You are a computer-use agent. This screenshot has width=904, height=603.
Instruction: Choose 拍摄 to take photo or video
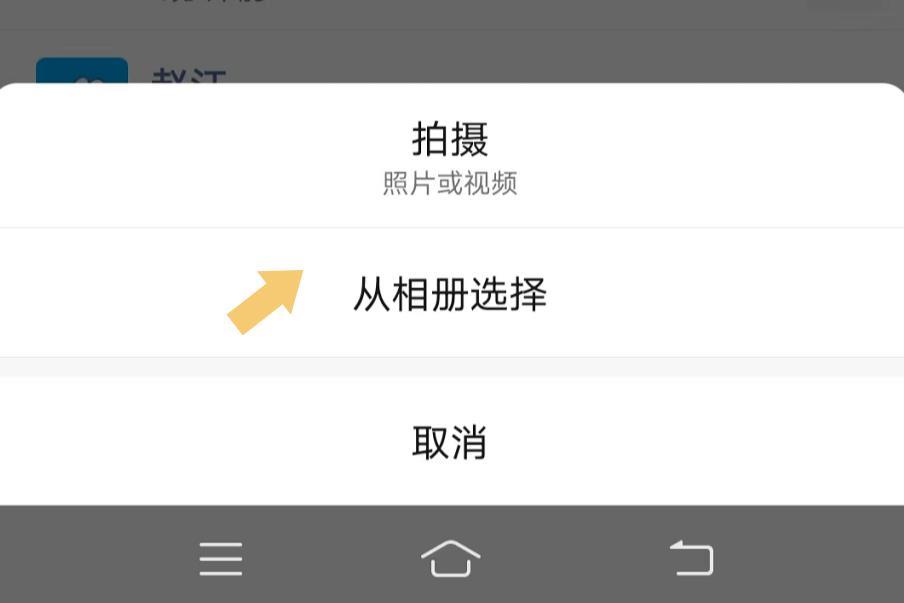tap(450, 156)
